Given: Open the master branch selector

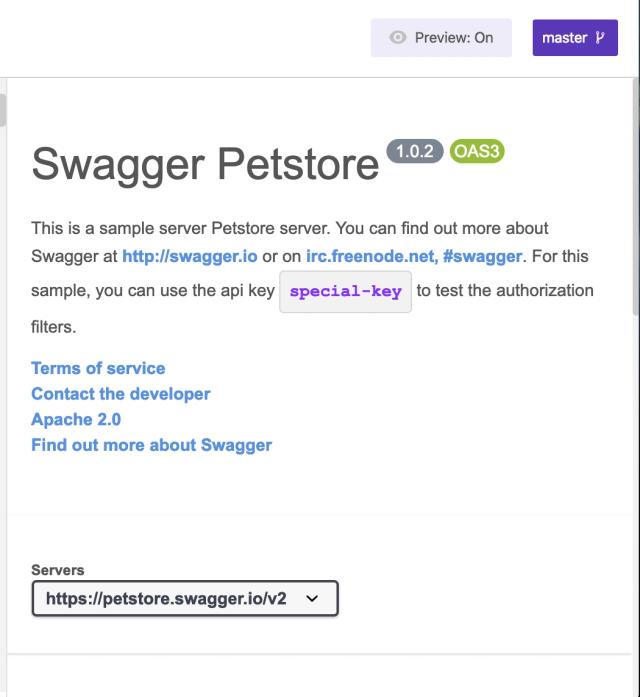Looking at the screenshot, I should pos(575,38).
